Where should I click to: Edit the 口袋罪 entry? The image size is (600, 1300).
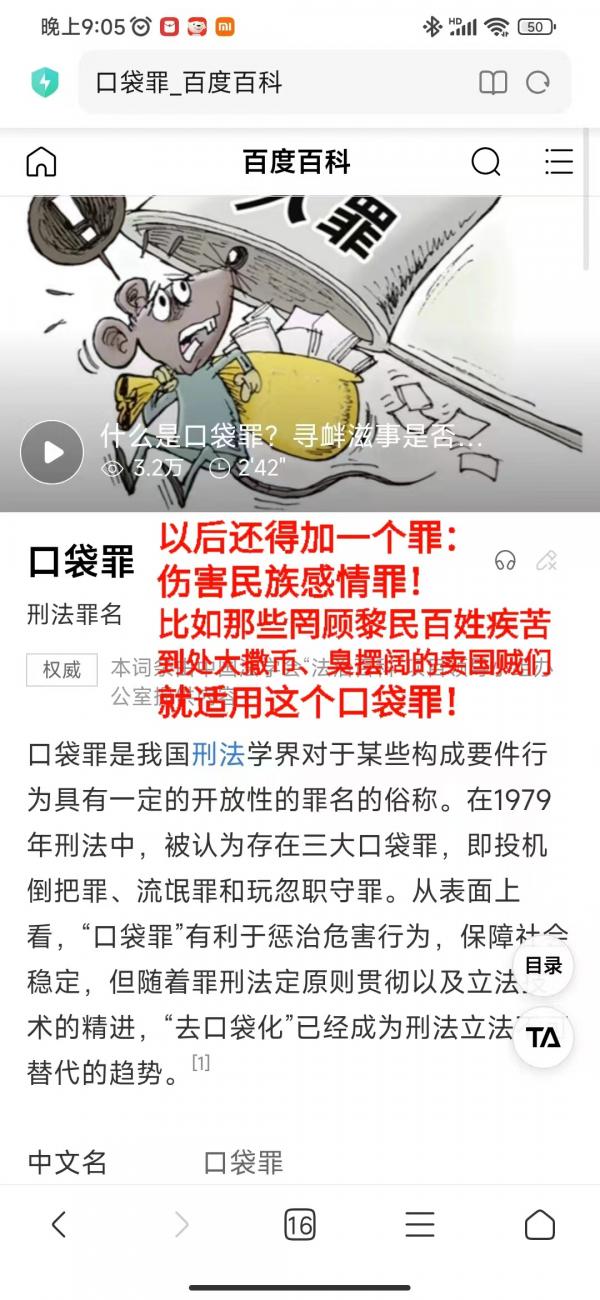pyautogui.click(x=546, y=561)
